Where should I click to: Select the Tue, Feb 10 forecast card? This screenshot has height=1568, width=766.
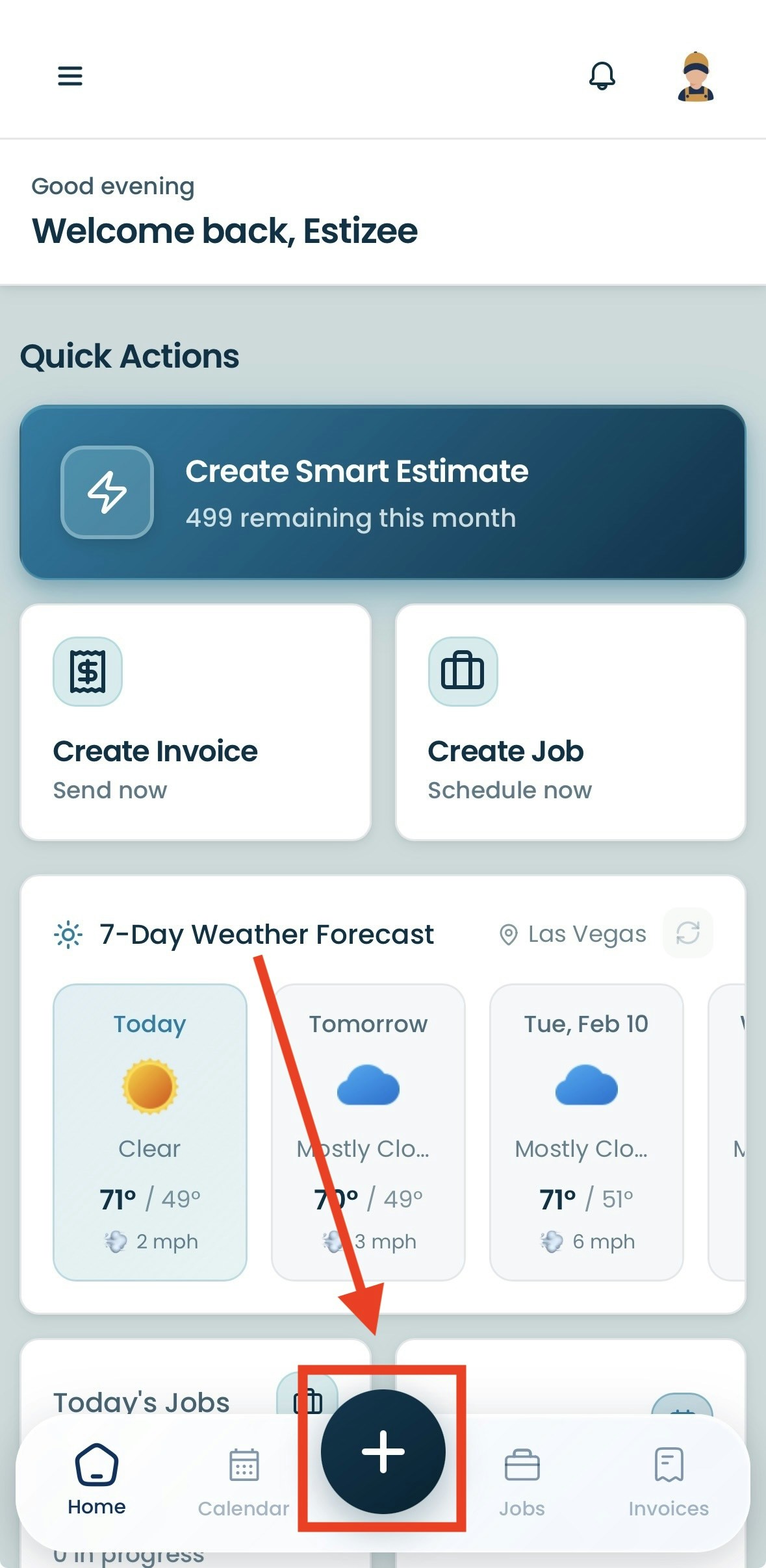(x=586, y=1132)
